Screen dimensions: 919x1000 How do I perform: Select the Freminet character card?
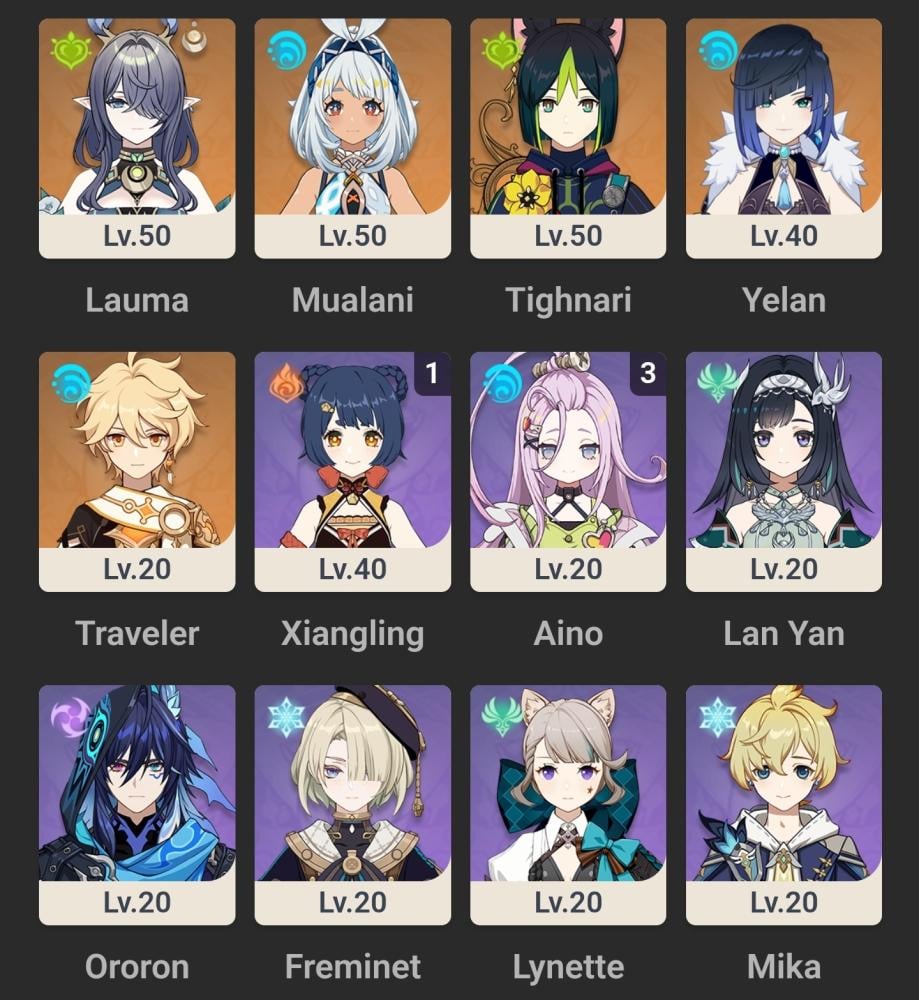click(352, 804)
